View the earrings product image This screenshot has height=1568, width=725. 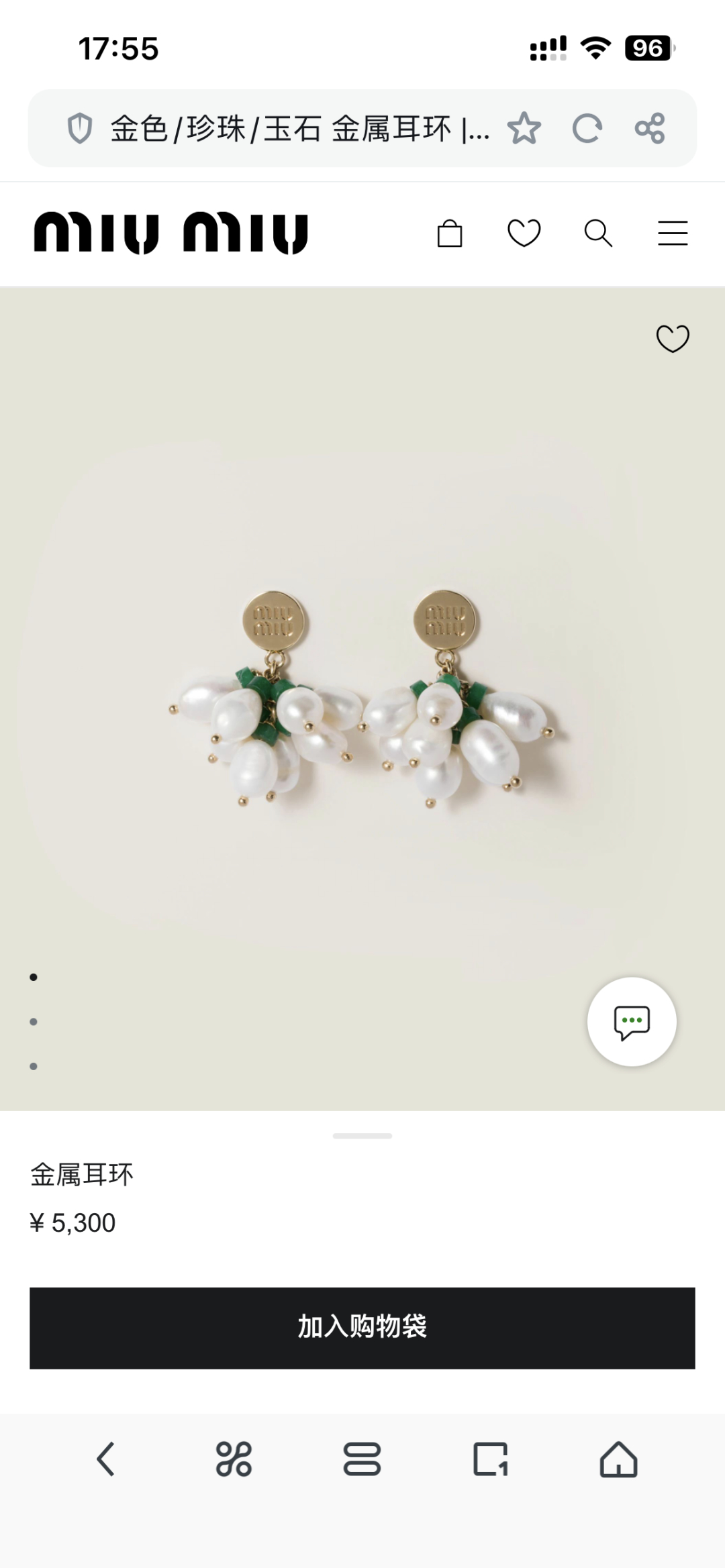point(362,698)
